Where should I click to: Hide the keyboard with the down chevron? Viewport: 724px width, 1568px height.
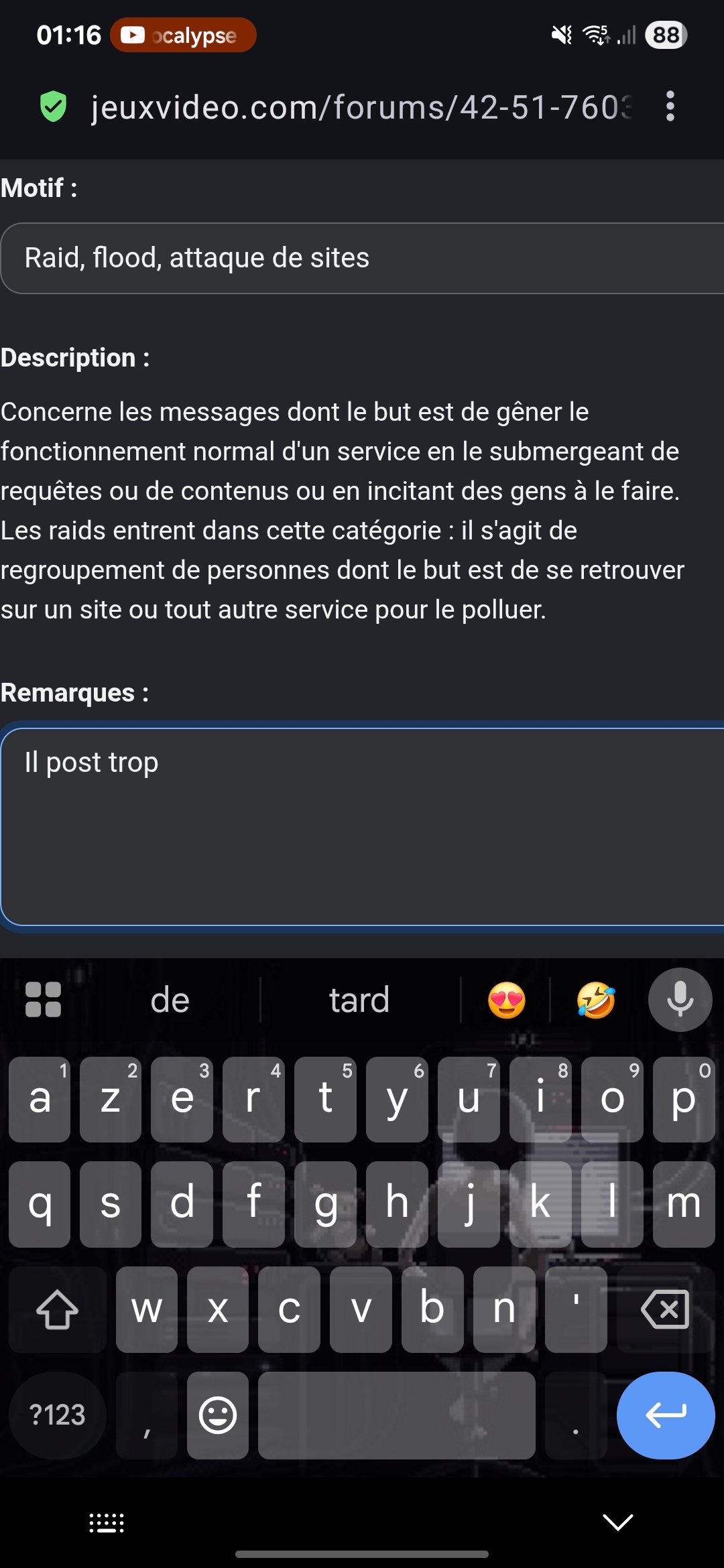[617, 1522]
